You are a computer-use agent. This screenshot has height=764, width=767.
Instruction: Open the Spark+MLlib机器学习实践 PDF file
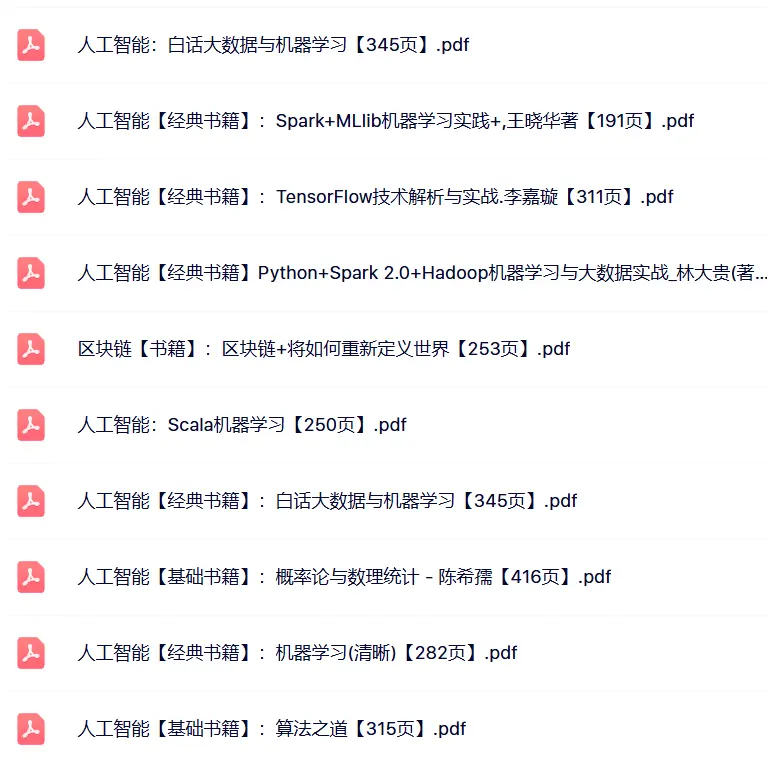click(385, 121)
